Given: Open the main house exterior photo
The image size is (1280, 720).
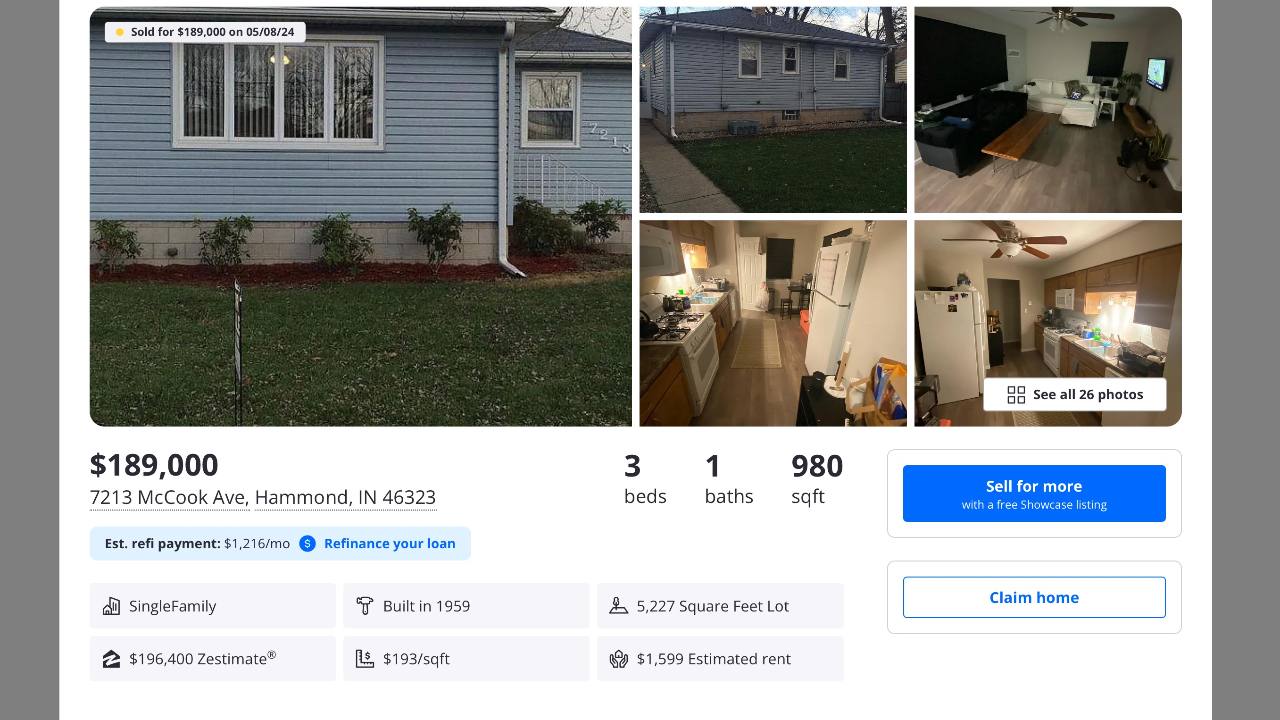Looking at the screenshot, I should (361, 217).
